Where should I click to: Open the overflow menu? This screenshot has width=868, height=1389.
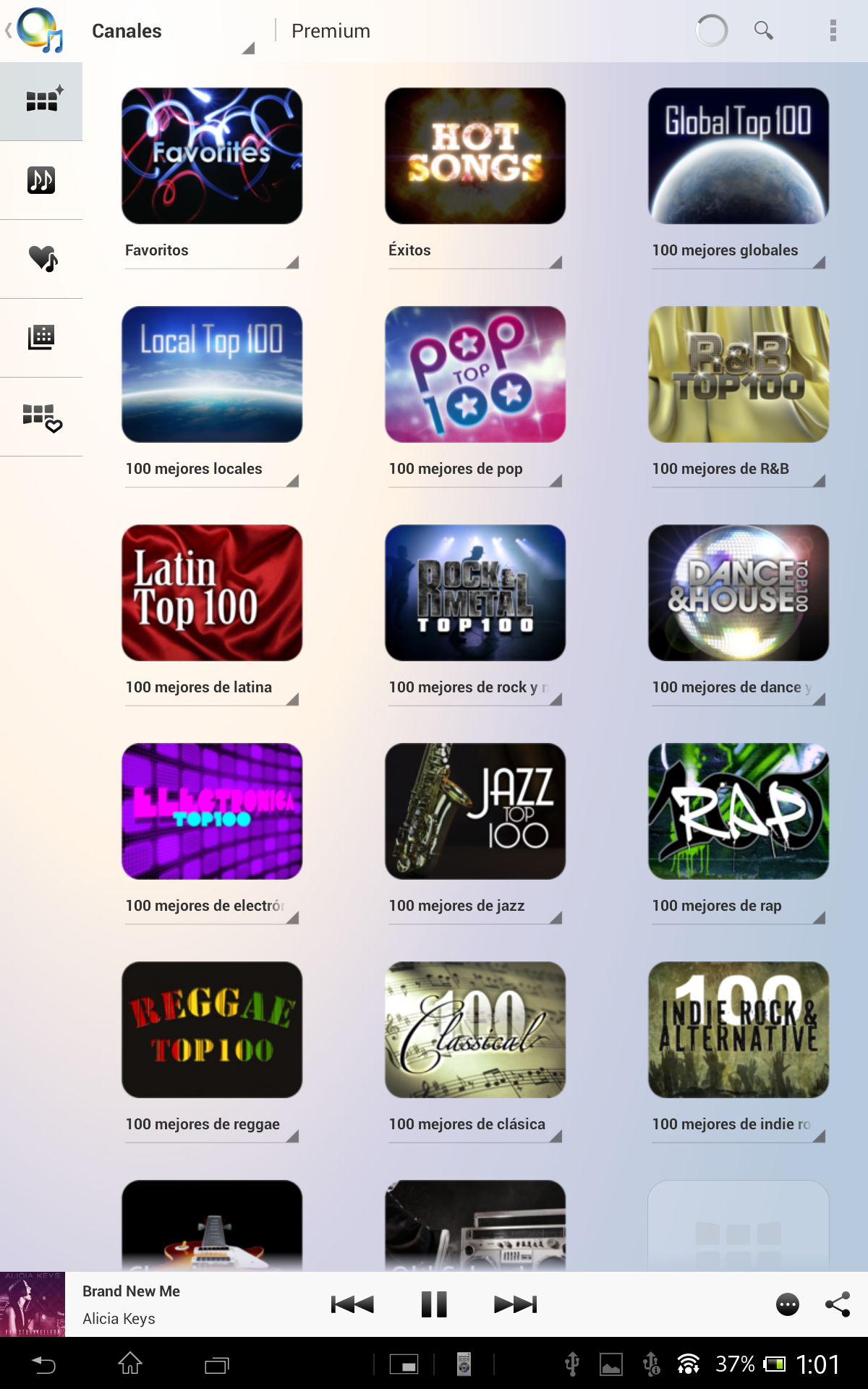pyautogui.click(x=833, y=30)
